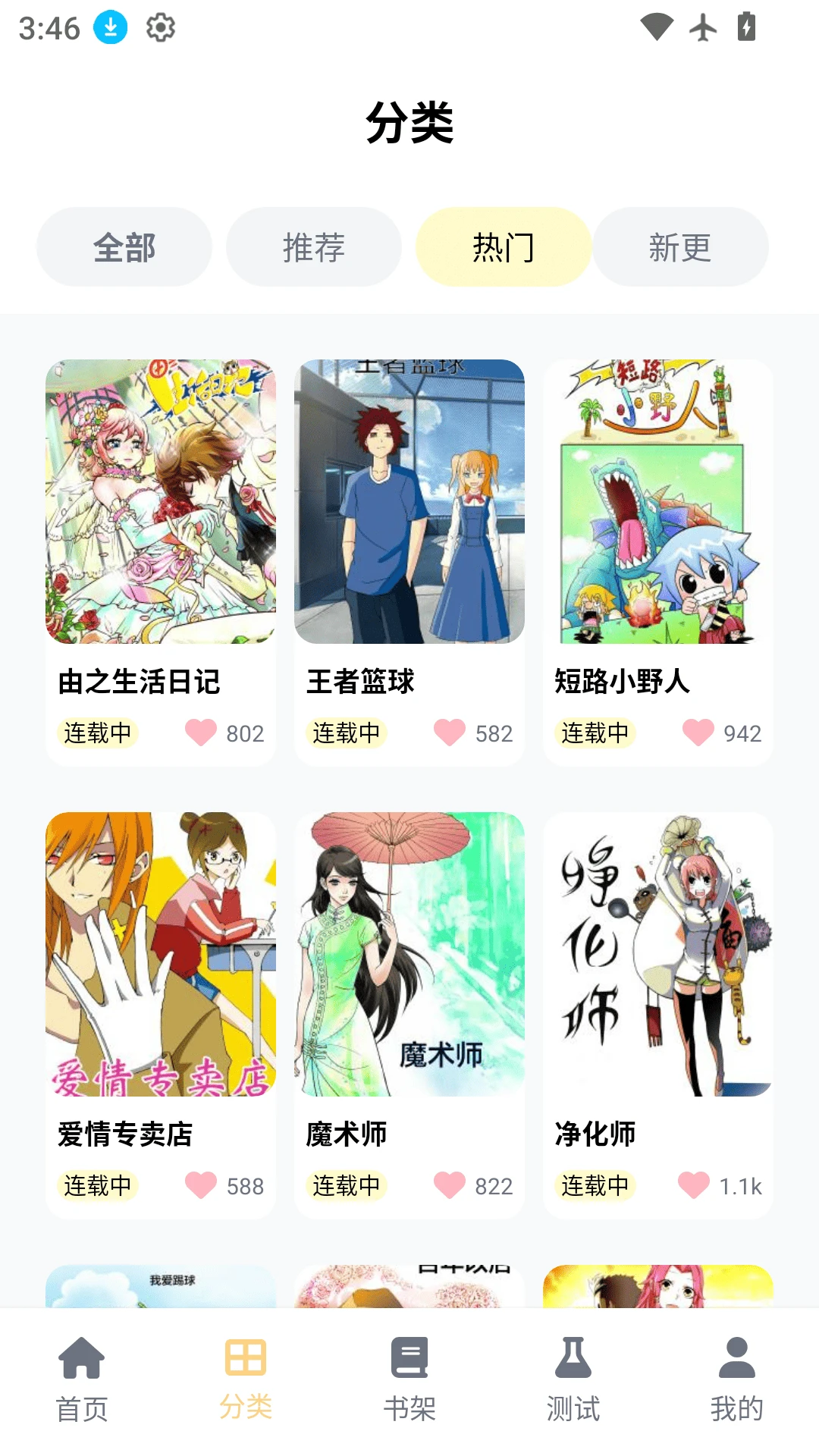The width and height of the screenshot is (819, 1456).
Task: Tap the 分类 bottom tab
Action: coord(246,1378)
